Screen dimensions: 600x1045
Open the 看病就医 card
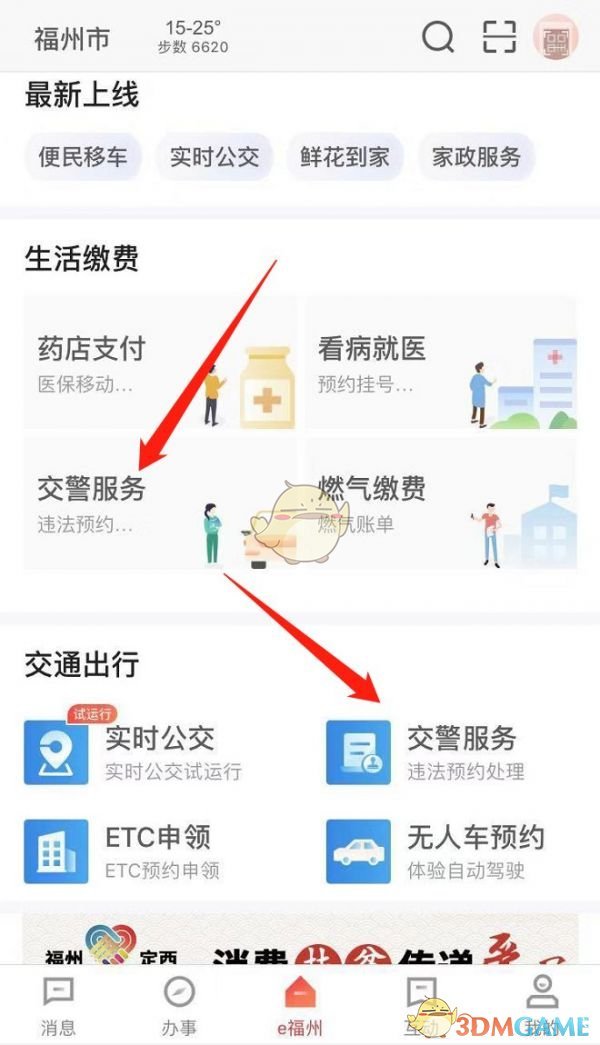(440, 363)
